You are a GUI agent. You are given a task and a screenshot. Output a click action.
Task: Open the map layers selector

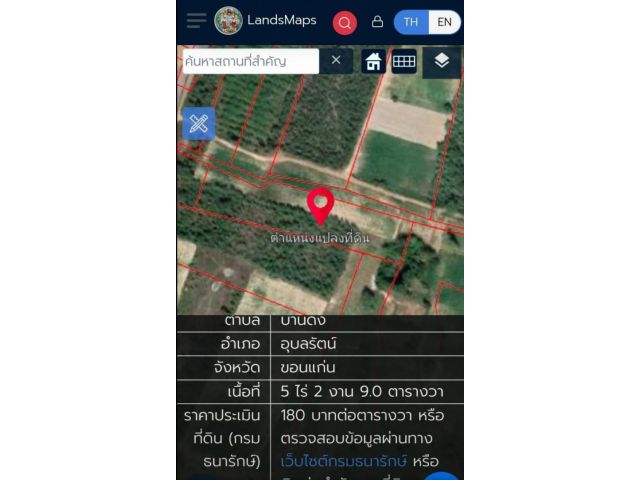click(x=442, y=61)
